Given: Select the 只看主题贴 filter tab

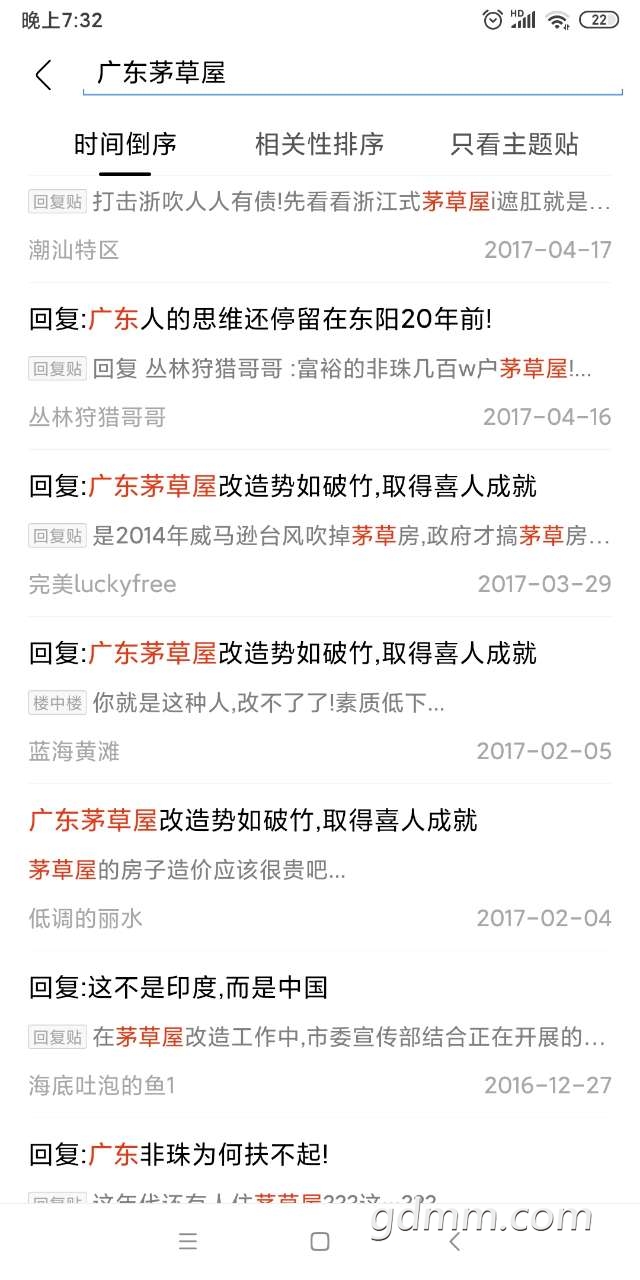Looking at the screenshot, I should [x=514, y=144].
